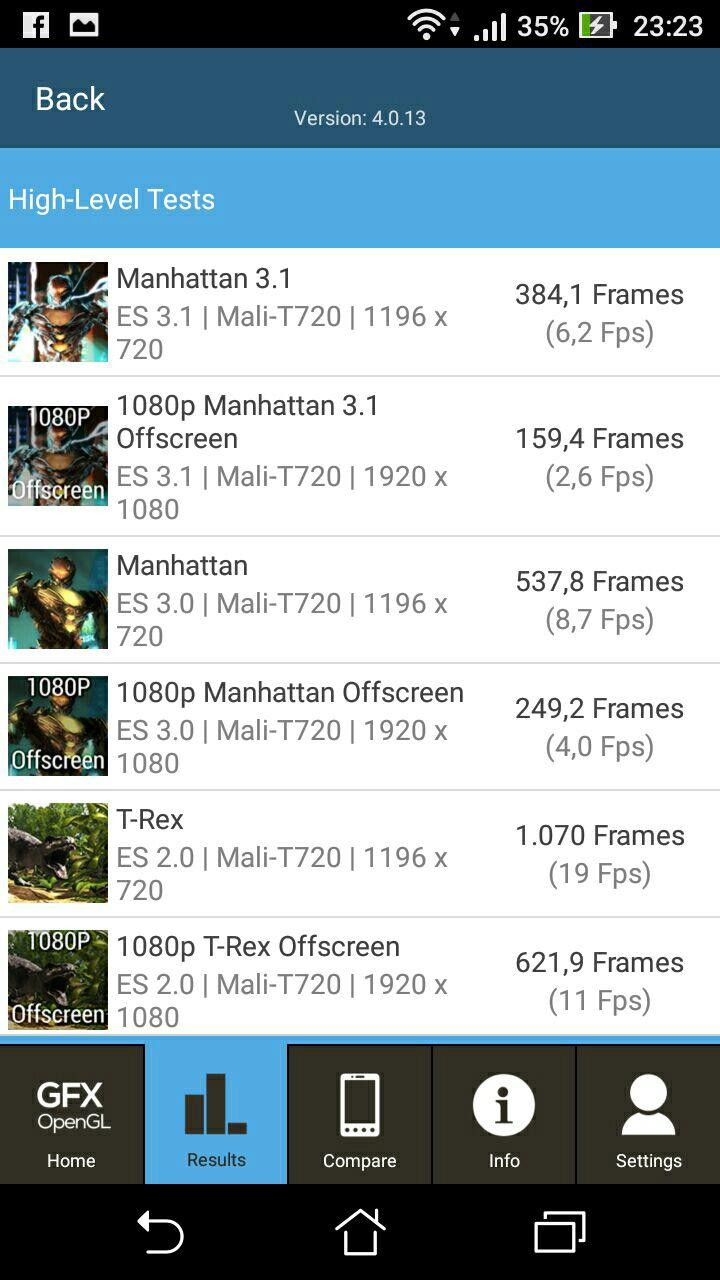
Task: Open the Info tab
Action: tap(504, 1115)
